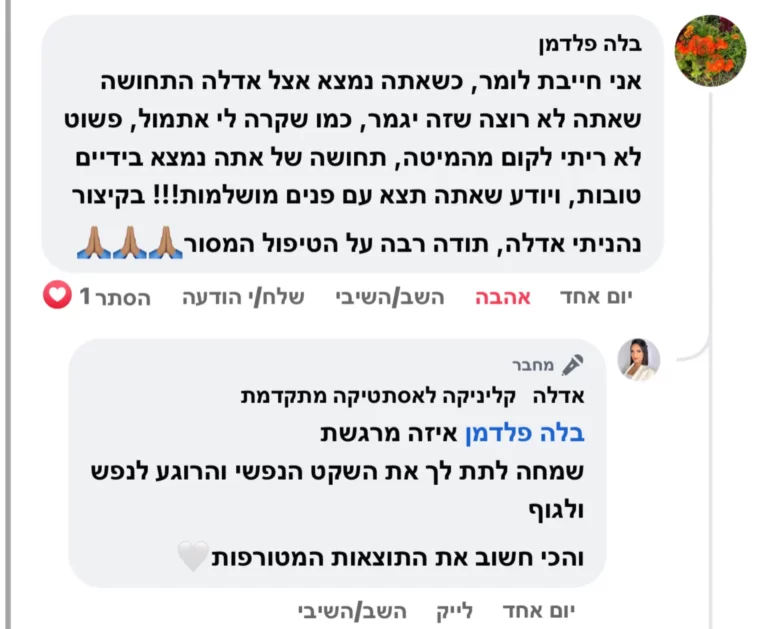The width and height of the screenshot is (768, 629).
Task: Like the clinic's reply with לייק
Action: (455, 610)
